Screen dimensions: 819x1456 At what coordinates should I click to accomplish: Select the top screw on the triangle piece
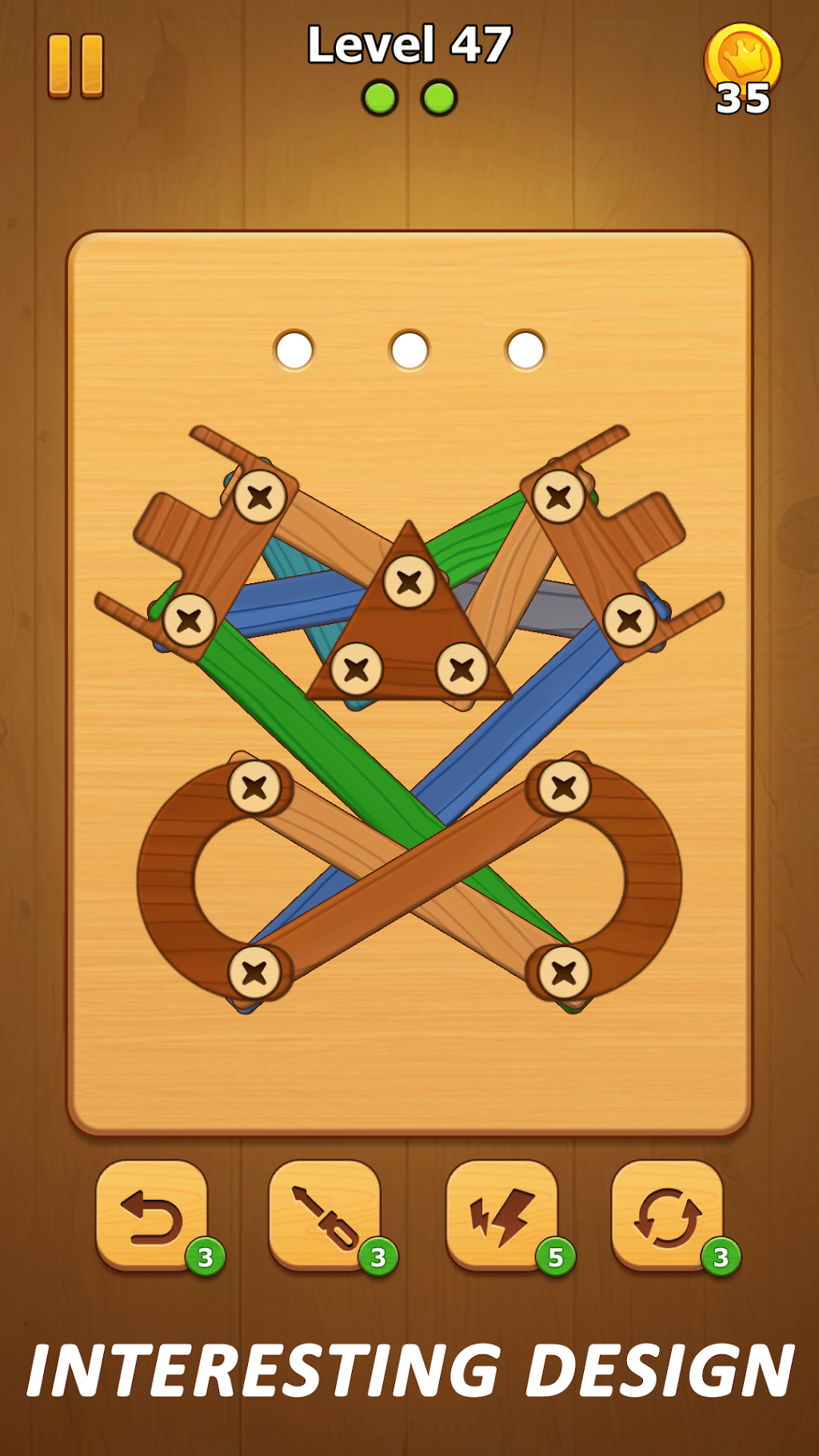409,582
